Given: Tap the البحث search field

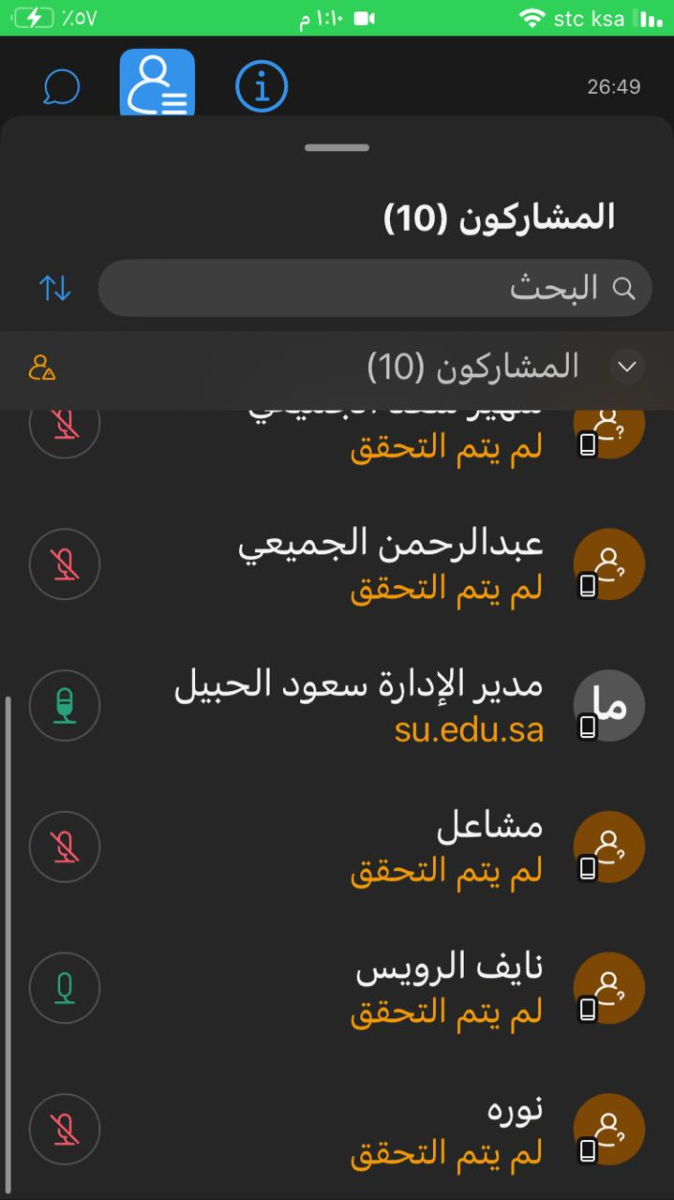Looking at the screenshot, I should click(375, 288).
